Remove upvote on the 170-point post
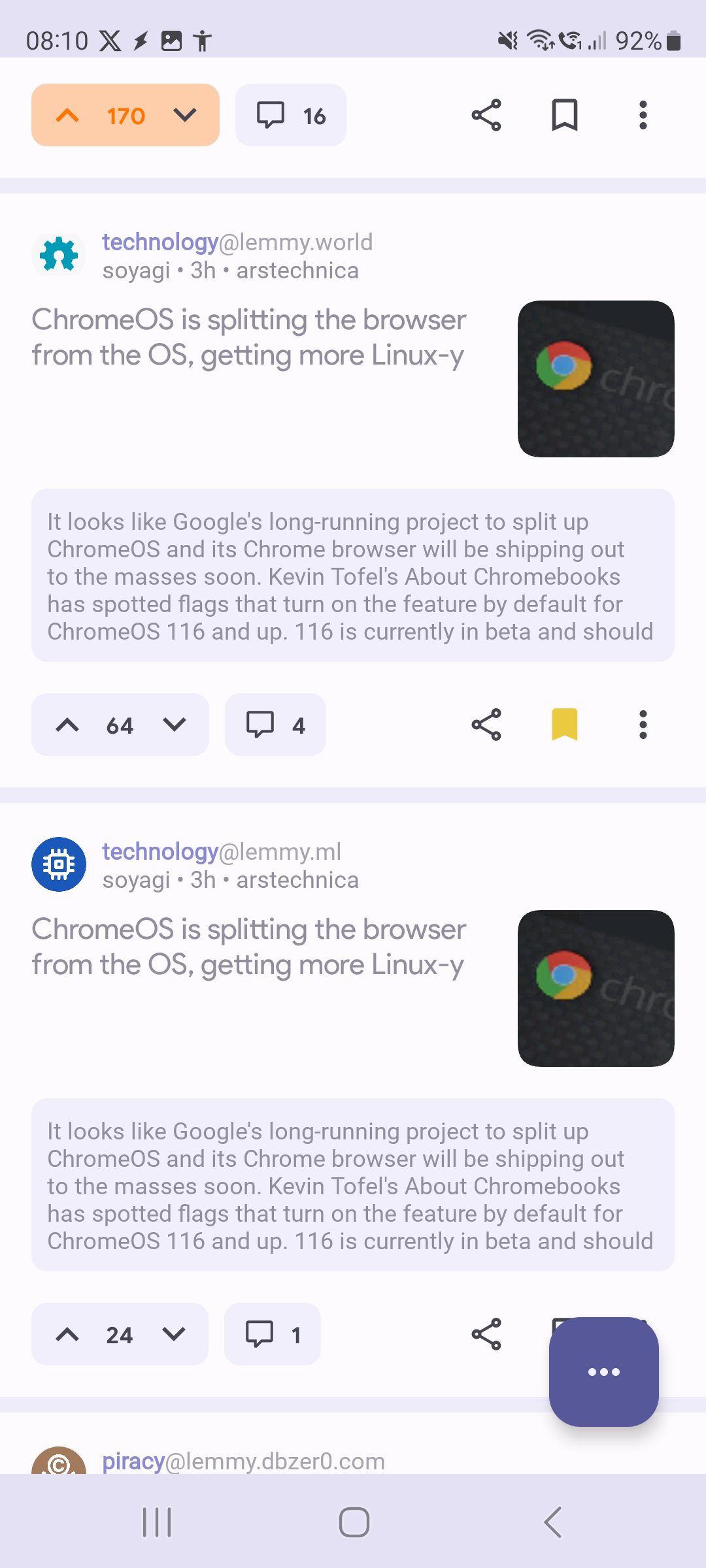The height and width of the screenshot is (1568, 706). (67, 116)
